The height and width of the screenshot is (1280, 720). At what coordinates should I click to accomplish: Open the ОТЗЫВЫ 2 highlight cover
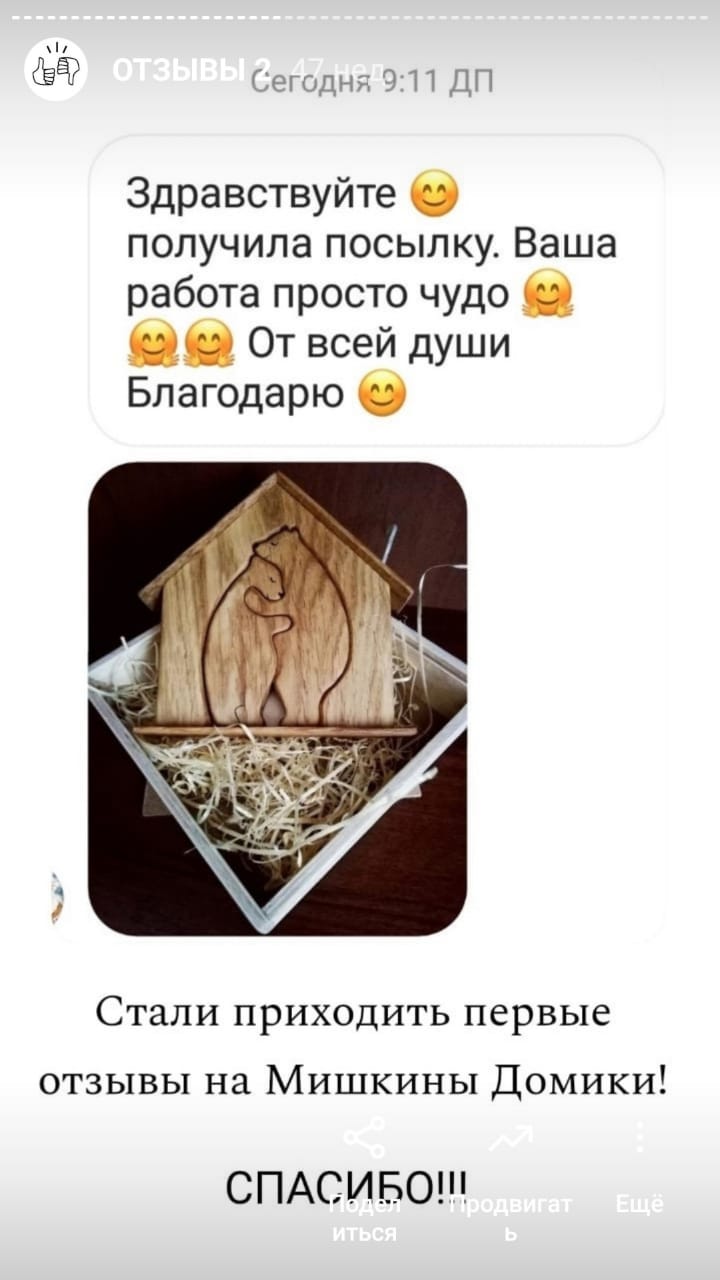[56, 69]
